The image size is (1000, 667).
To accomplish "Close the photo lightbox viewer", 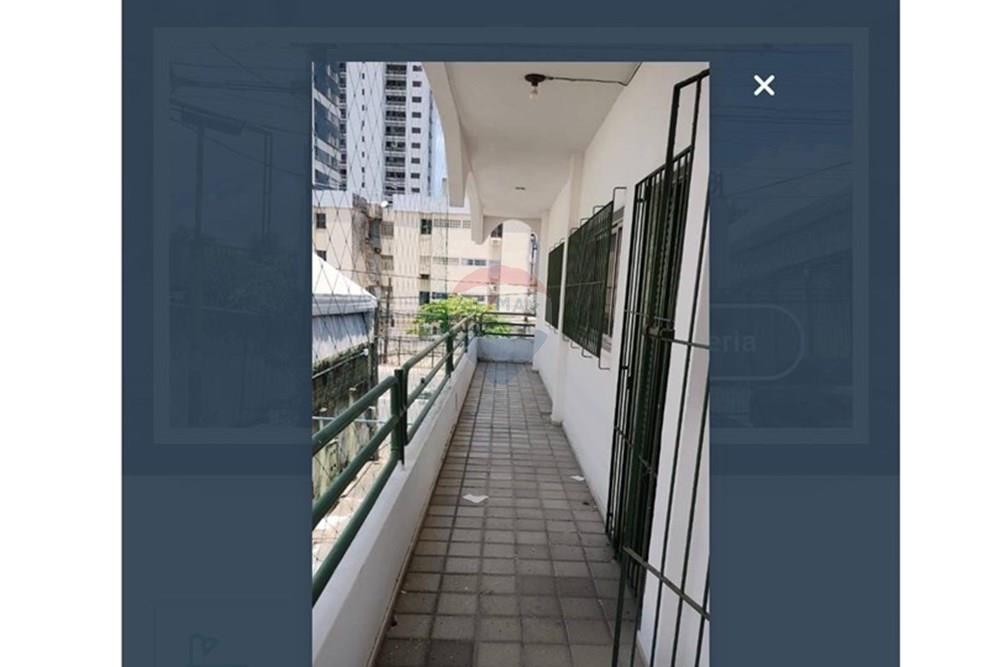I will point(764,86).
